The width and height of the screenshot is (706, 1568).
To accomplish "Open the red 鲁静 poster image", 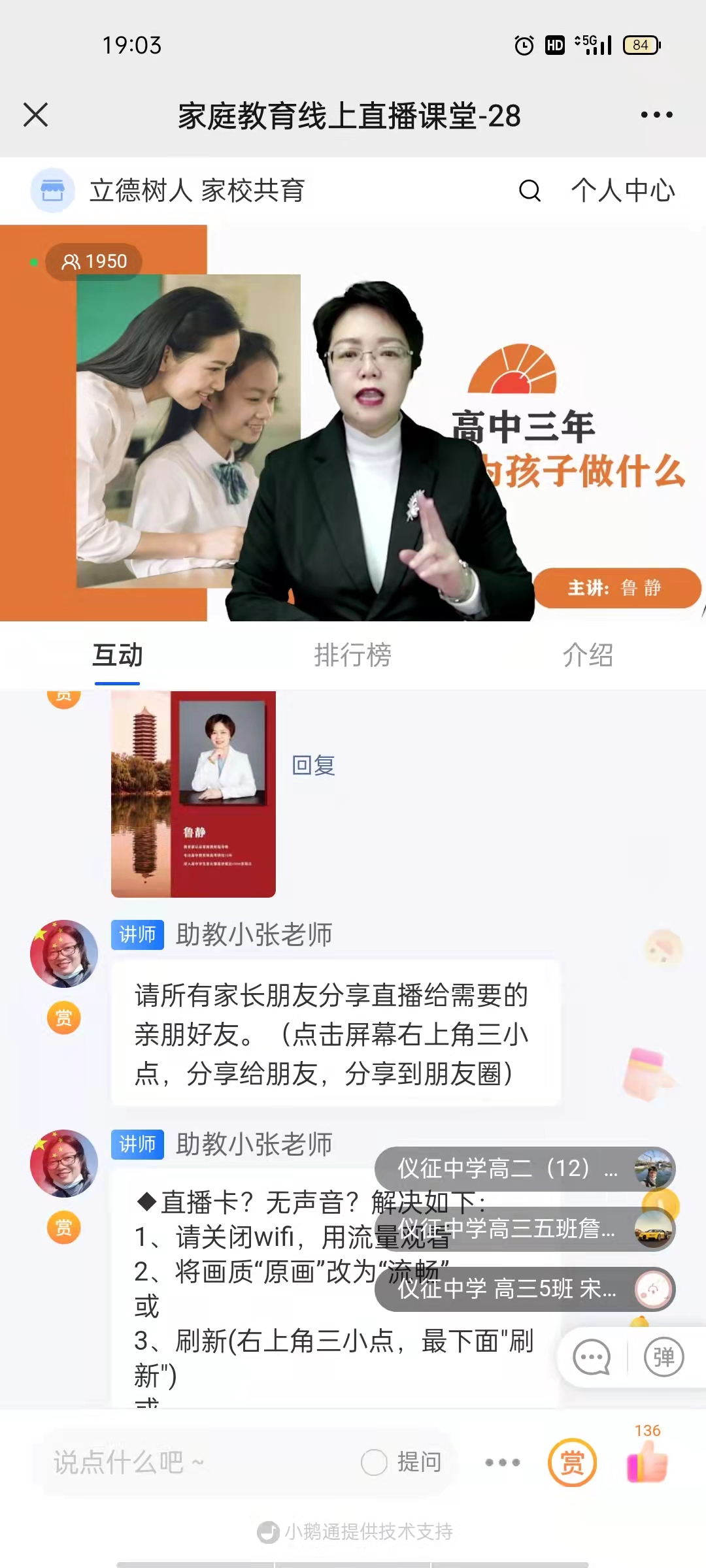I will (x=193, y=794).
